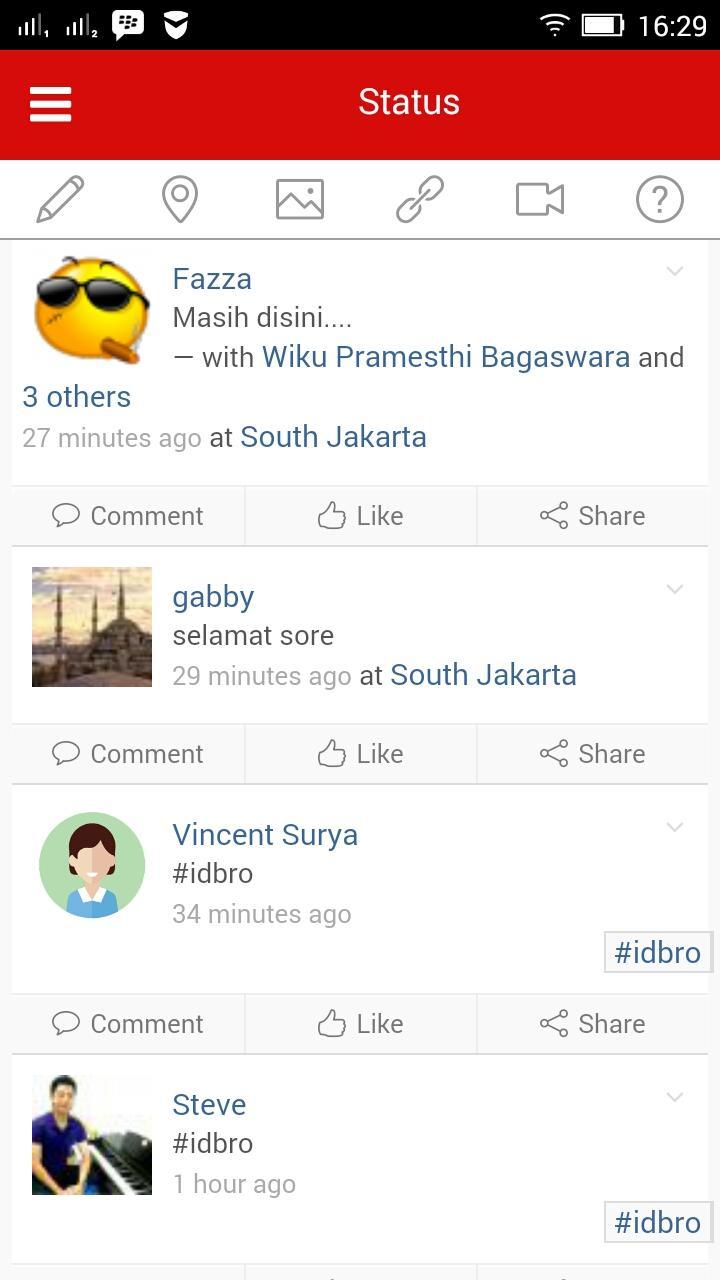
Task: View the '3 others' tagged friends link
Action: (76, 396)
